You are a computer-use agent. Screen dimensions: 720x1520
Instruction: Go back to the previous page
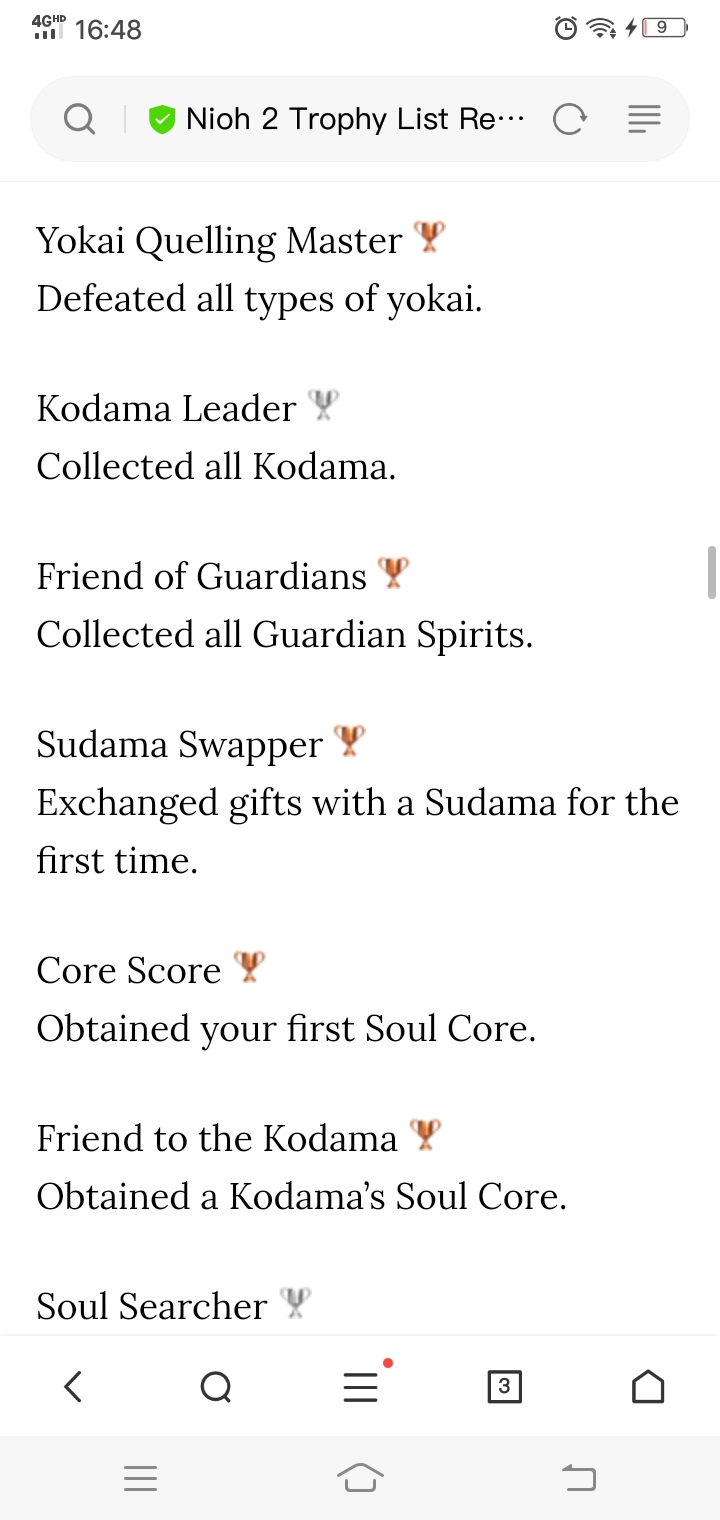pyautogui.click(x=73, y=1386)
